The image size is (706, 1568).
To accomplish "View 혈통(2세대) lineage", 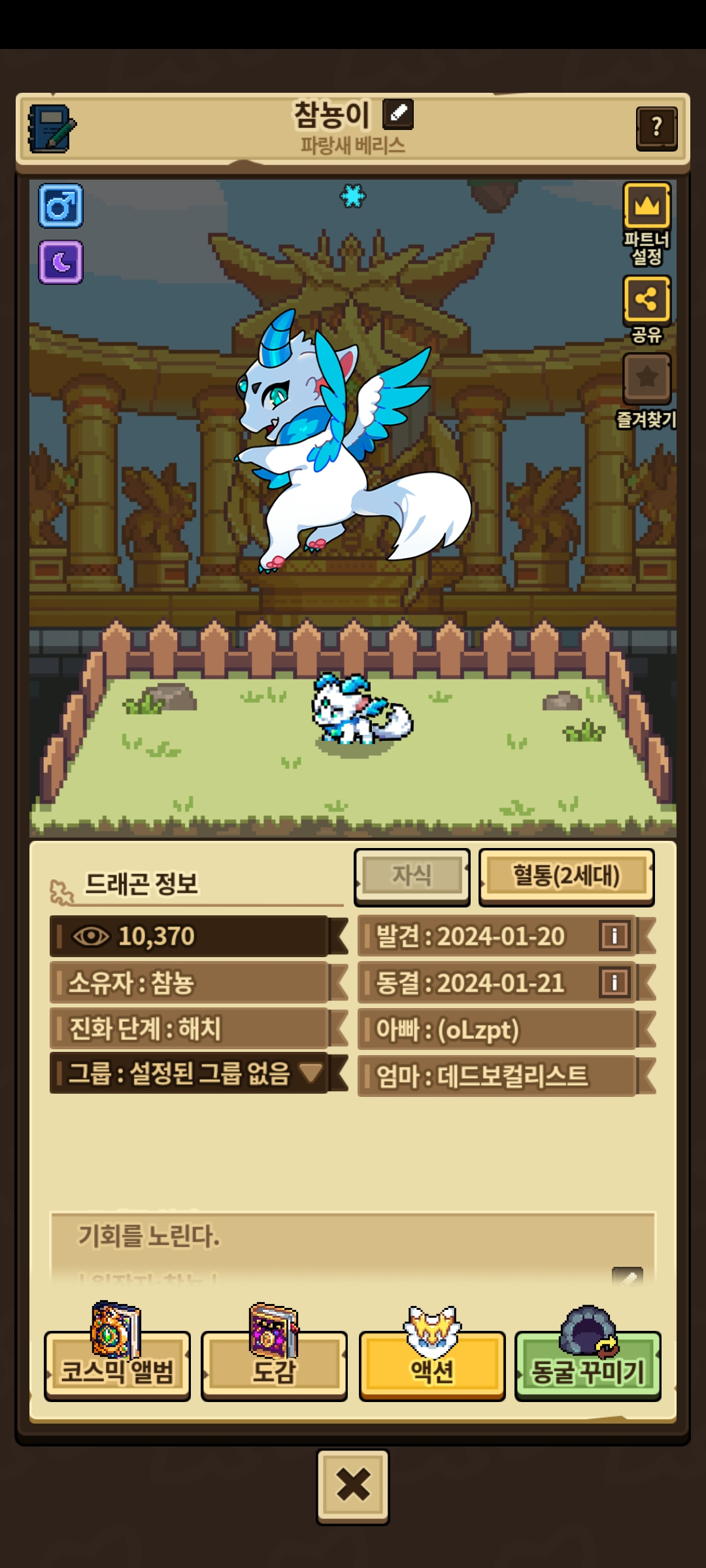I will click(x=566, y=876).
